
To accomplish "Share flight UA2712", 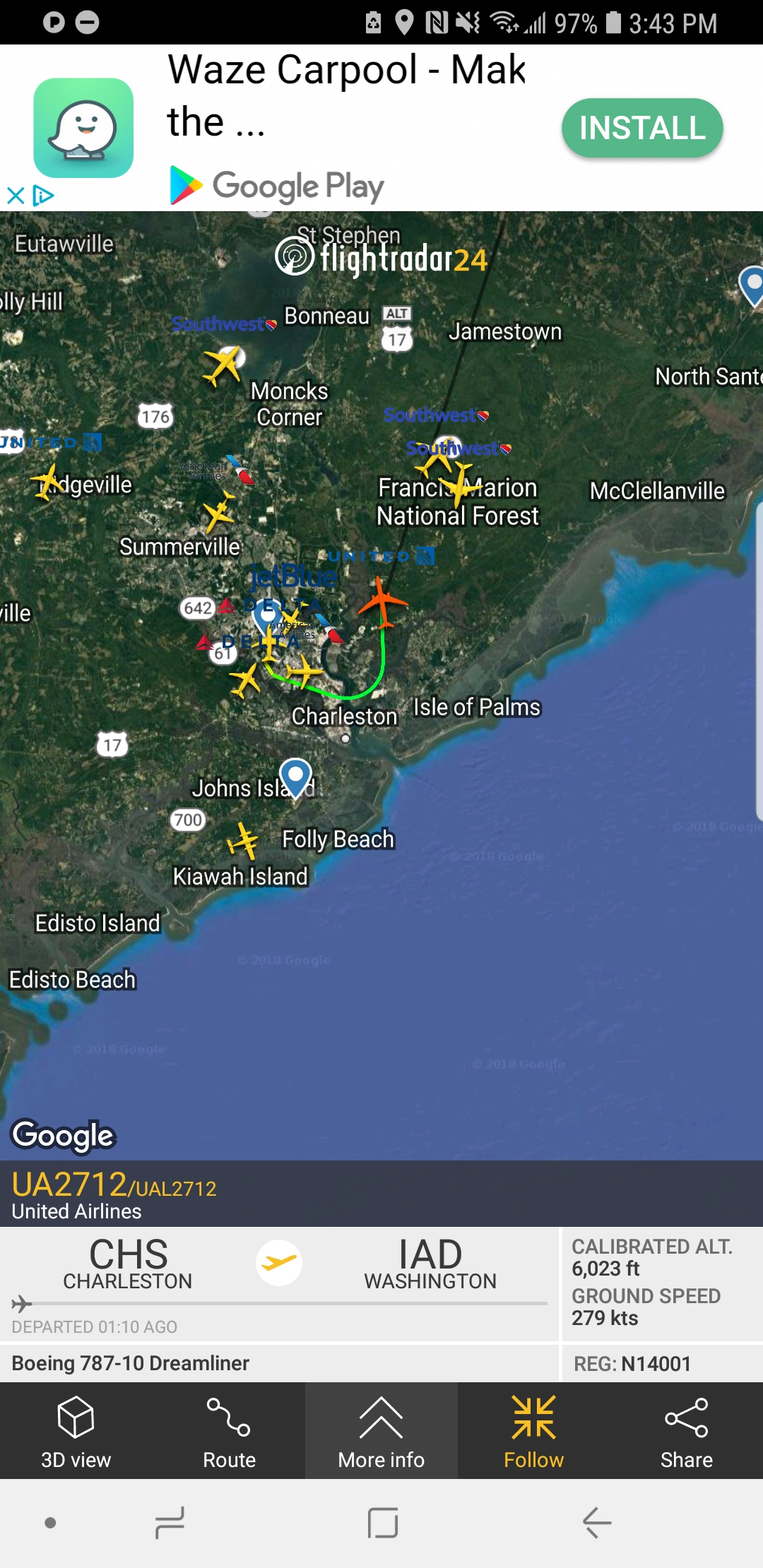I will click(x=686, y=1431).
